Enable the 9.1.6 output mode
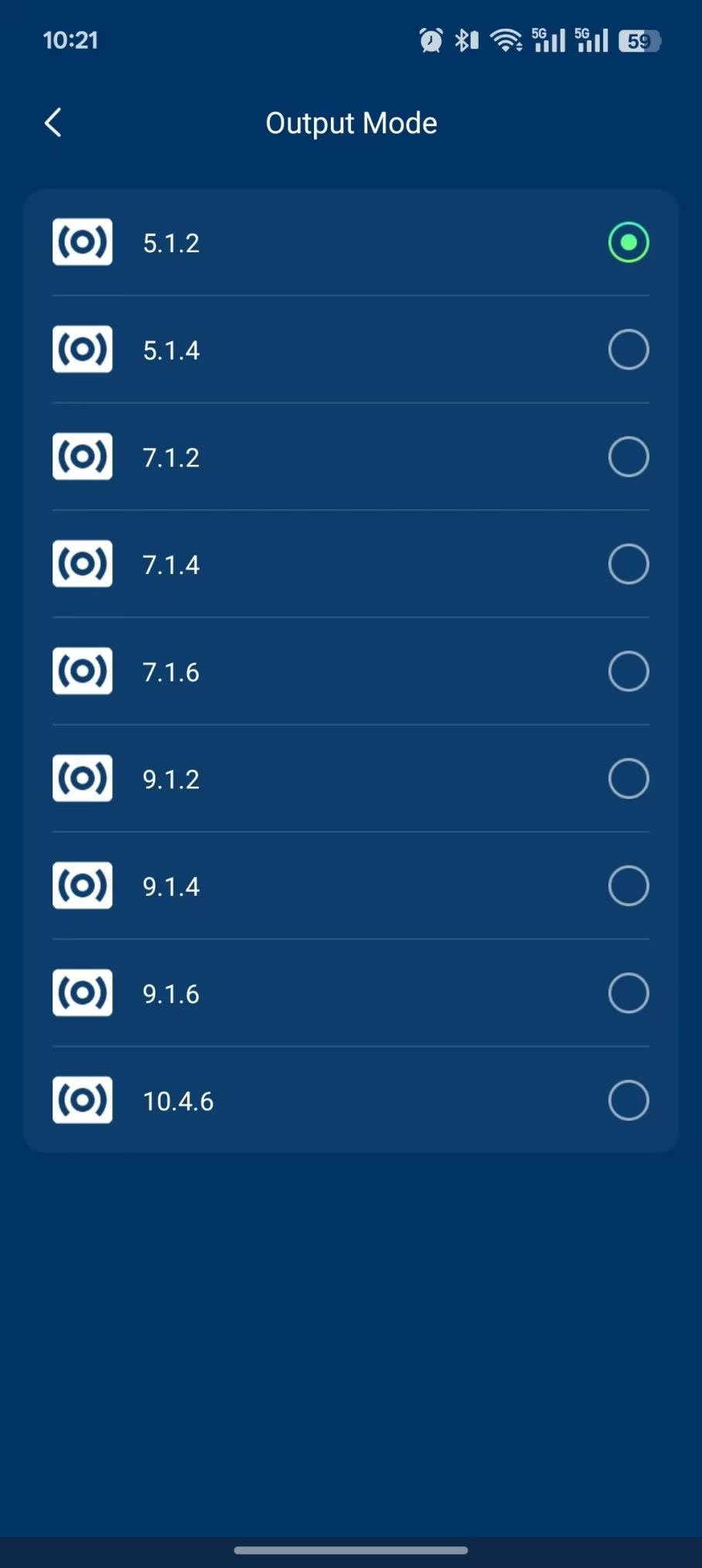The width and height of the screenshot is (702, 1568). 628,993
